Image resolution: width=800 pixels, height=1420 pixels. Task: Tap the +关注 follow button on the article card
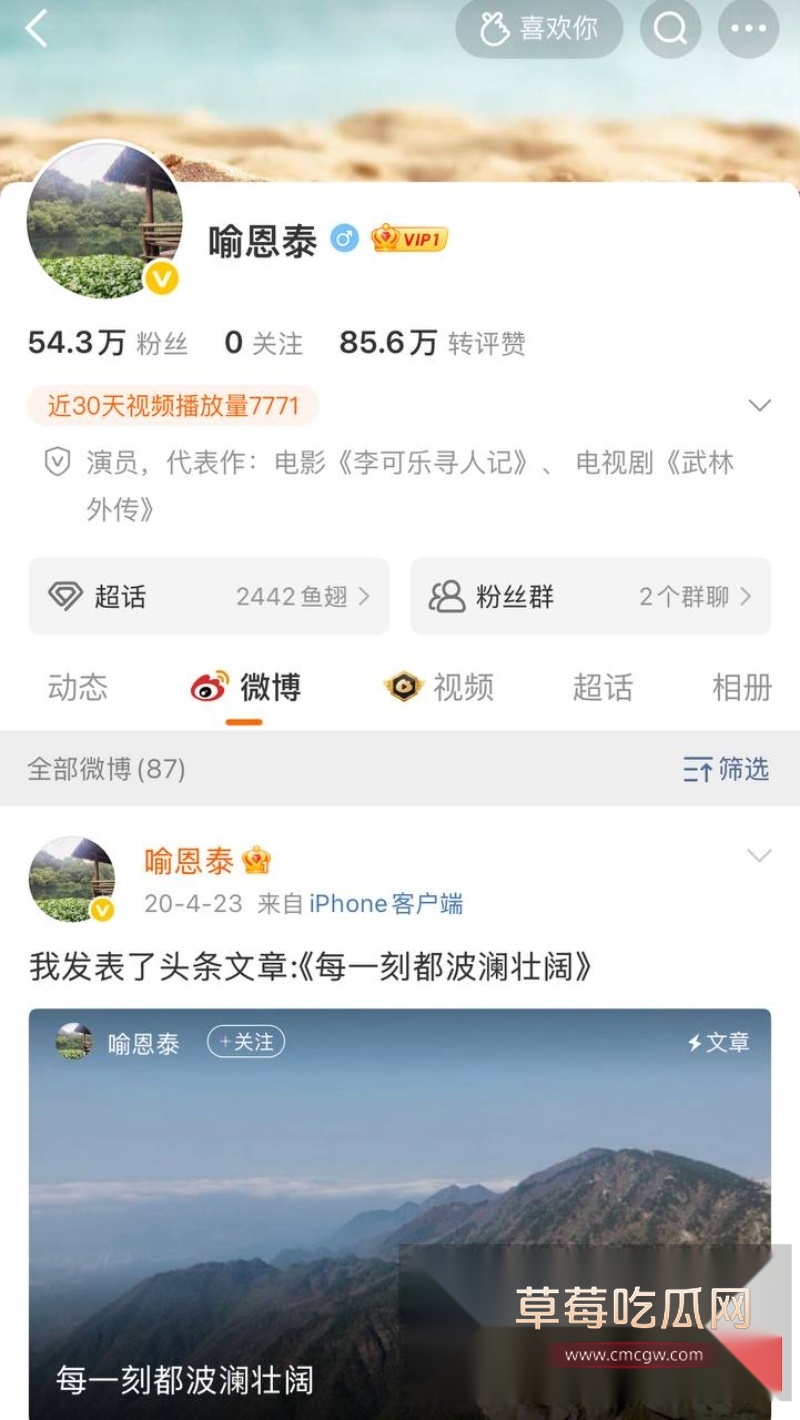pyautogui.click(x=245, y=1042)
